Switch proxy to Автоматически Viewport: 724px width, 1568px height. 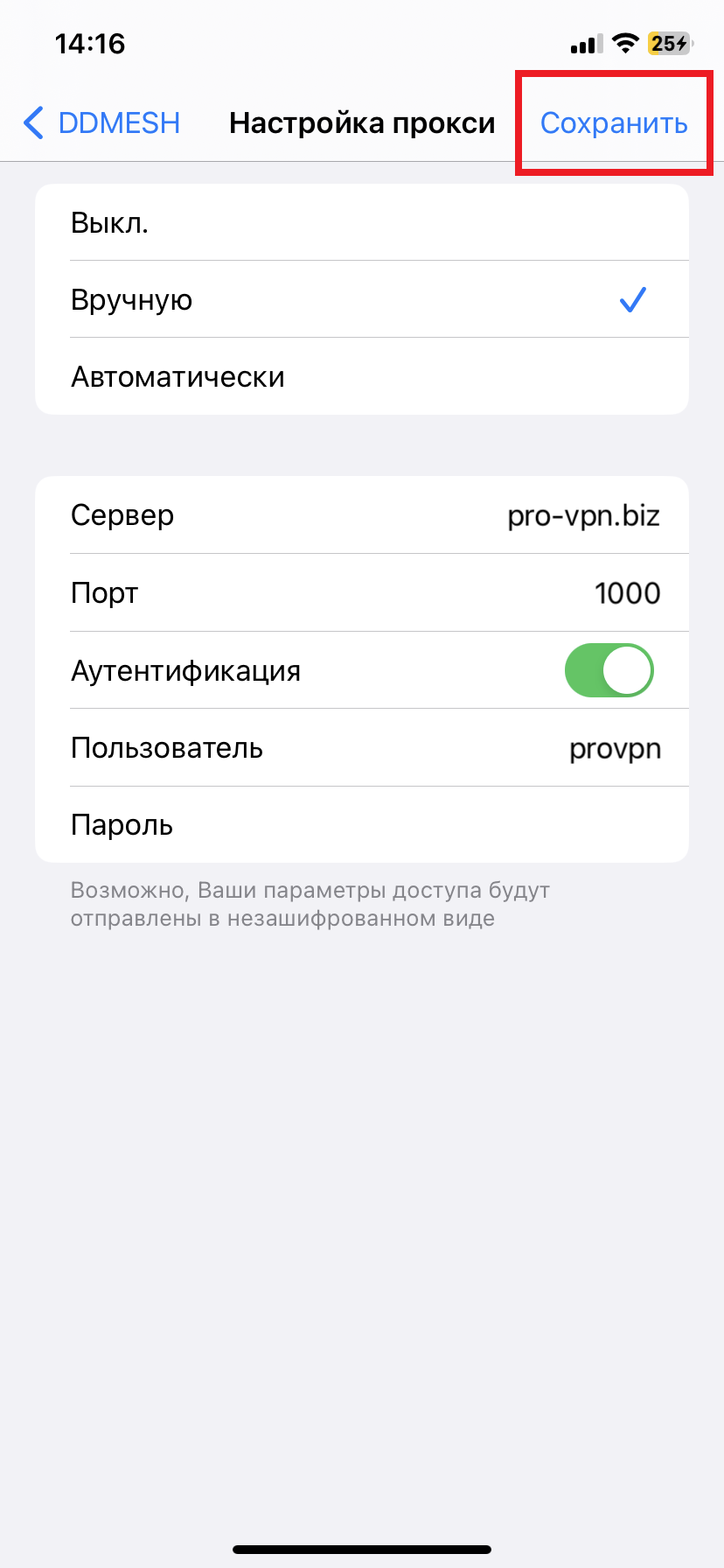pyautogui.click(x=362, y=377)
